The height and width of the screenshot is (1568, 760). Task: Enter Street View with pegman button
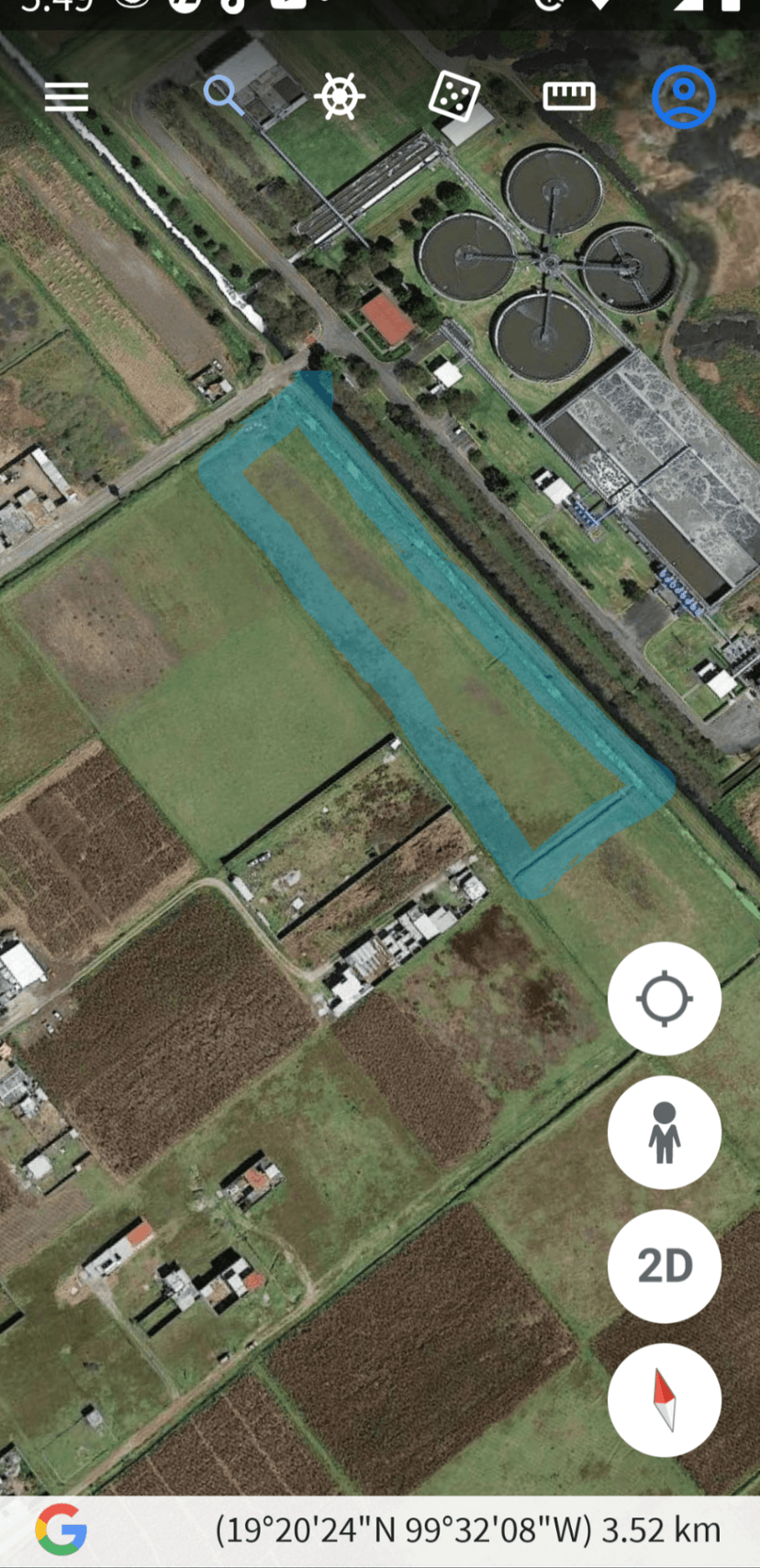(x=665, y=1132)
